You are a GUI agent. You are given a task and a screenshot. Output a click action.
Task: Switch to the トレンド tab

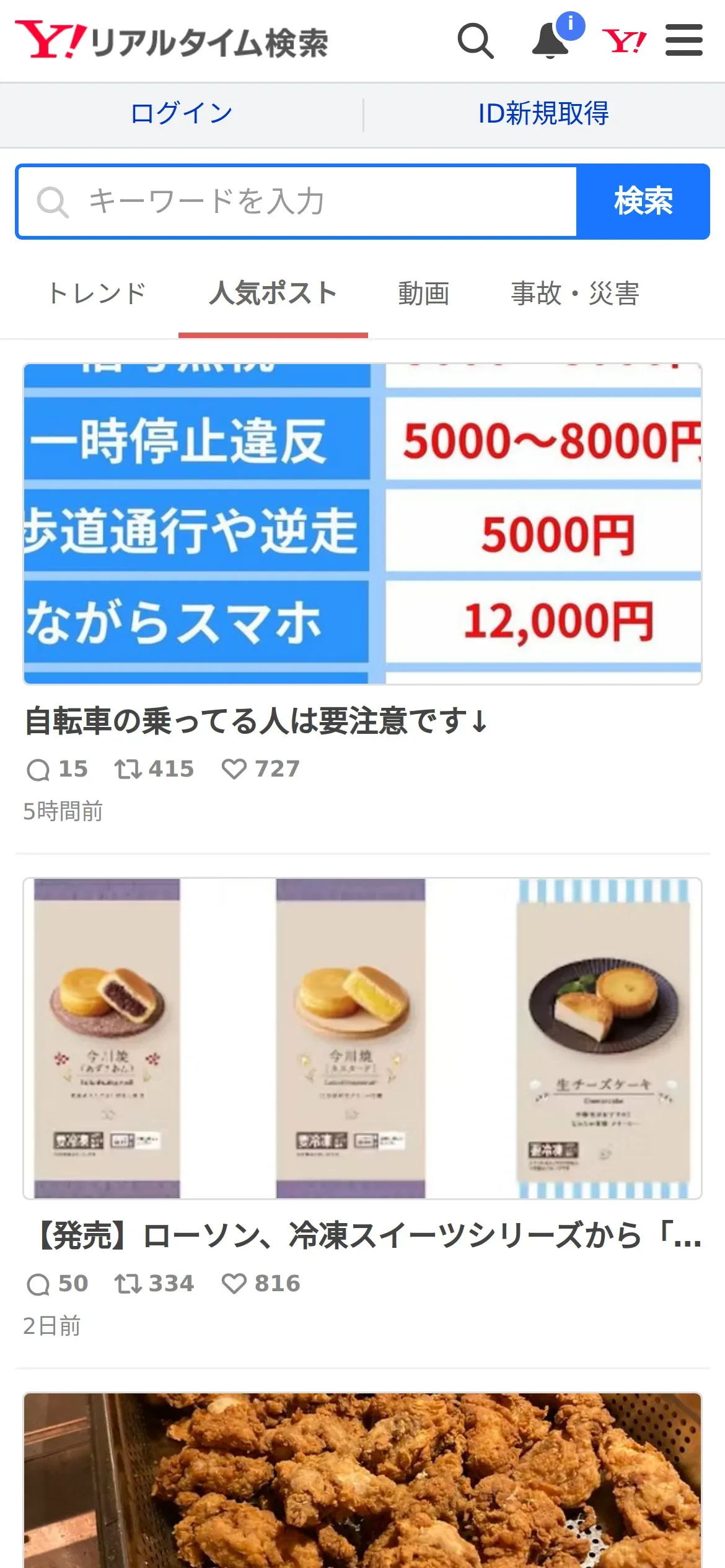coord(97,294)
